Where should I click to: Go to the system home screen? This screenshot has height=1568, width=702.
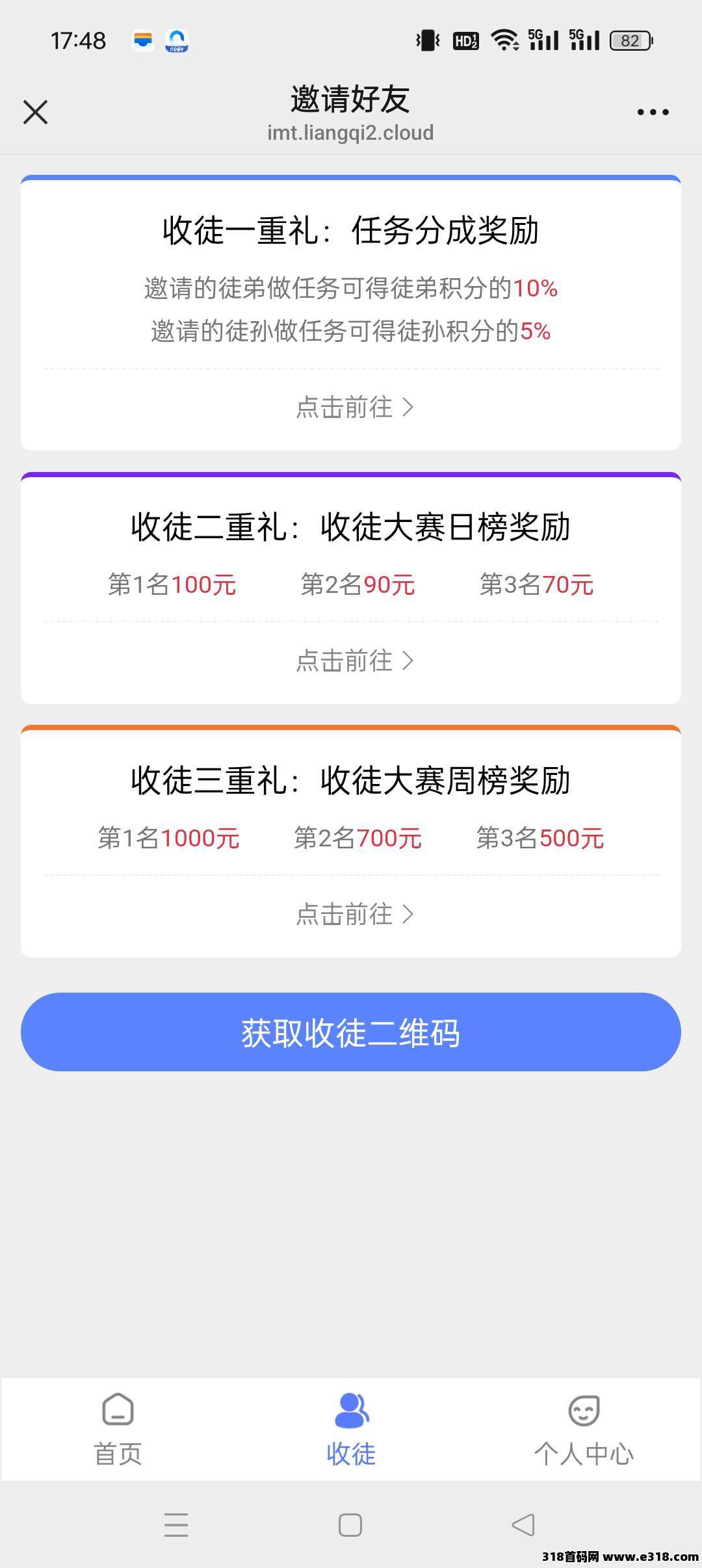[x=350, y=1525]
